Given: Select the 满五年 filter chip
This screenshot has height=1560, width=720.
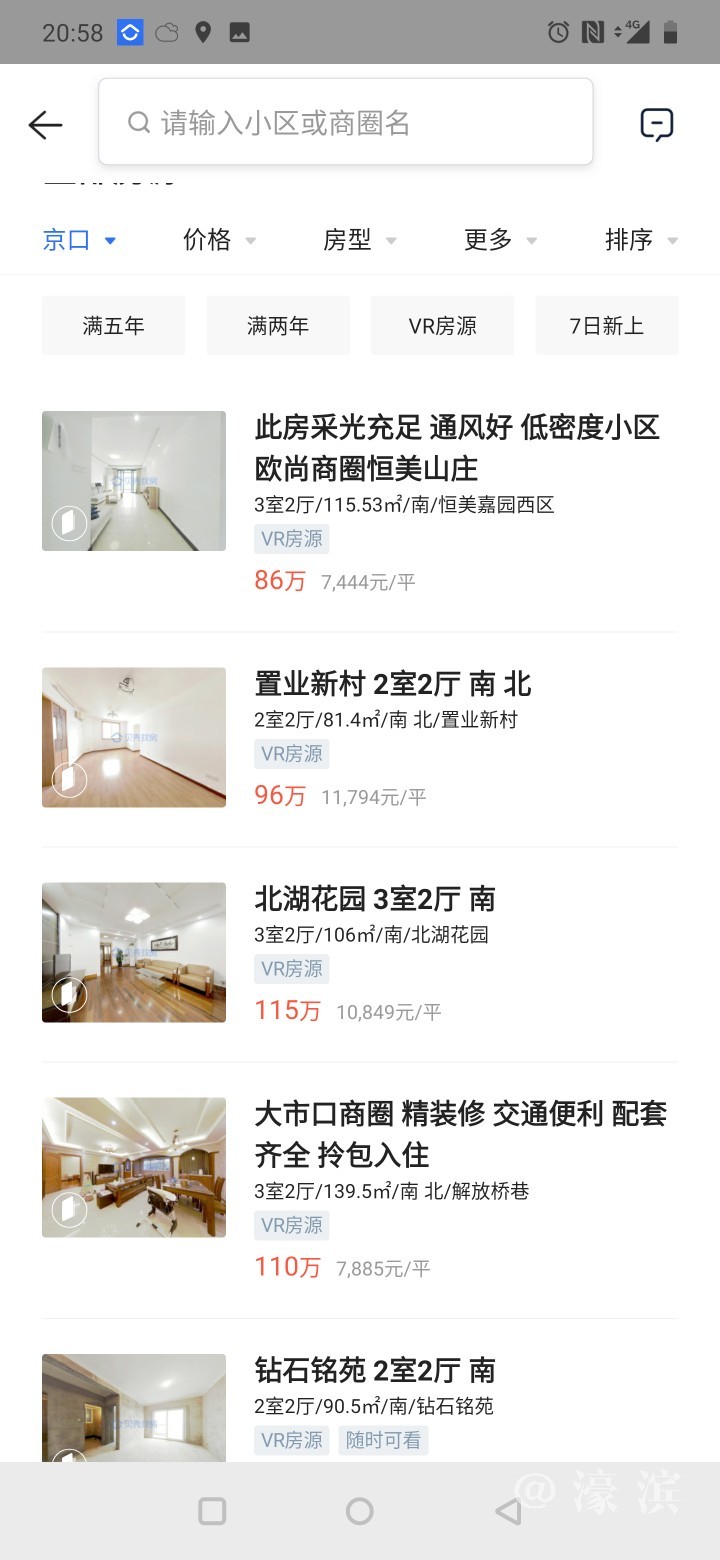Looking at the screenshot, I should tap(114, 325).
